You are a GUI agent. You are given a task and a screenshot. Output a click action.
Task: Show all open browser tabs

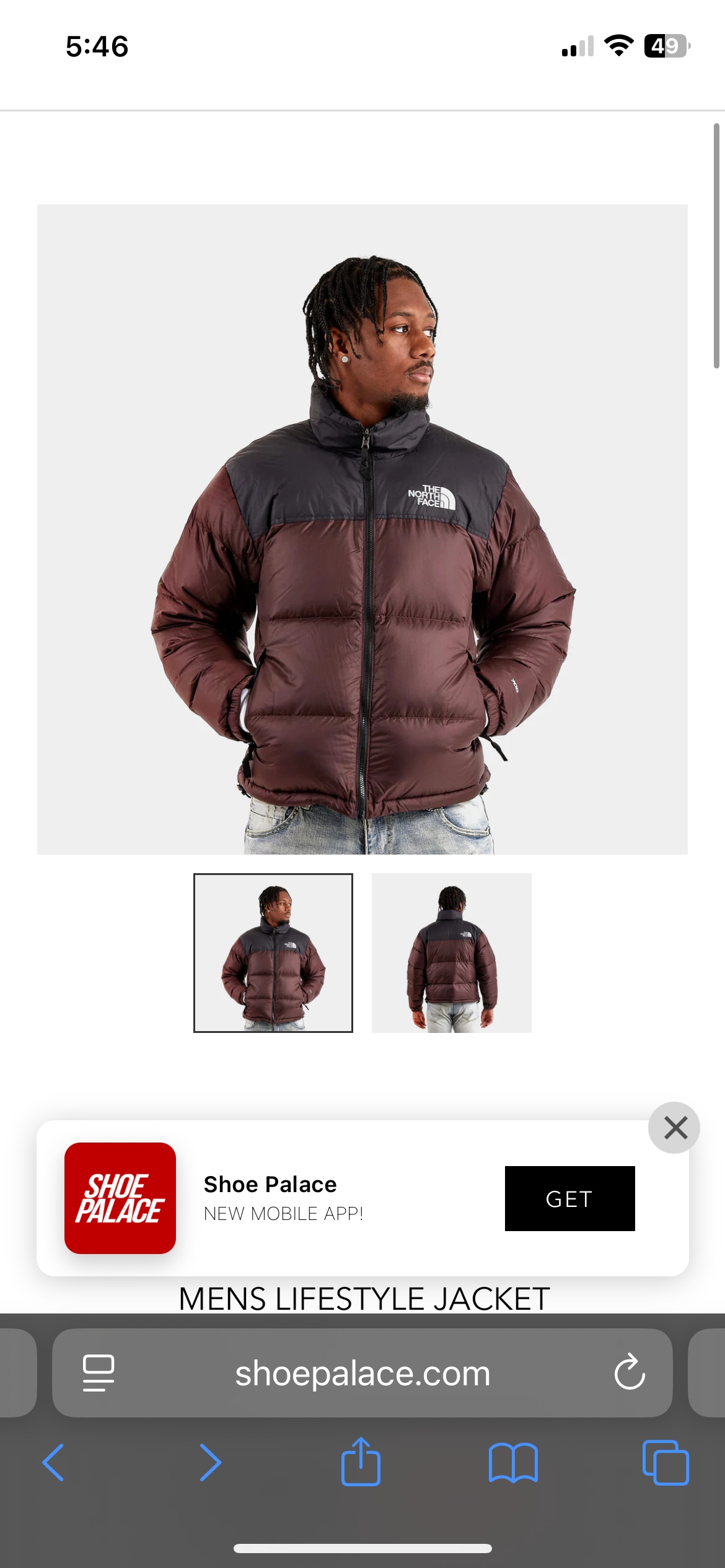click(666, 1463)
